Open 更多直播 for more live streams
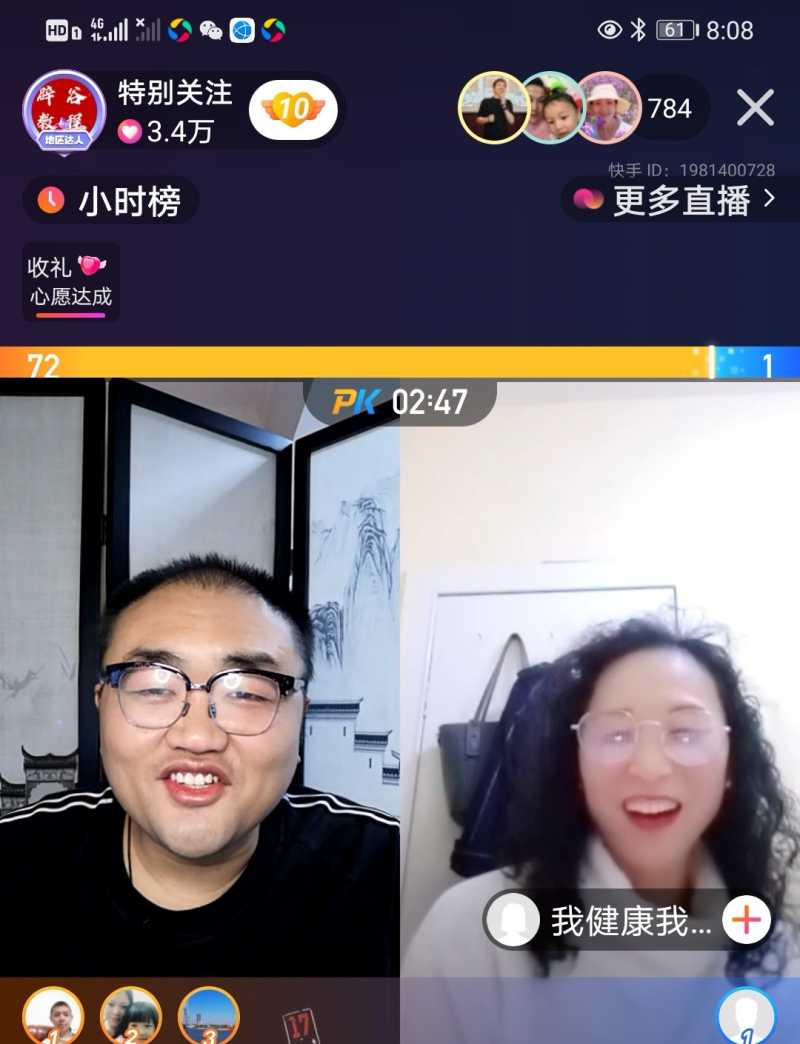The height and width of the screenshot is (1044, 800). tap(680, 200)
